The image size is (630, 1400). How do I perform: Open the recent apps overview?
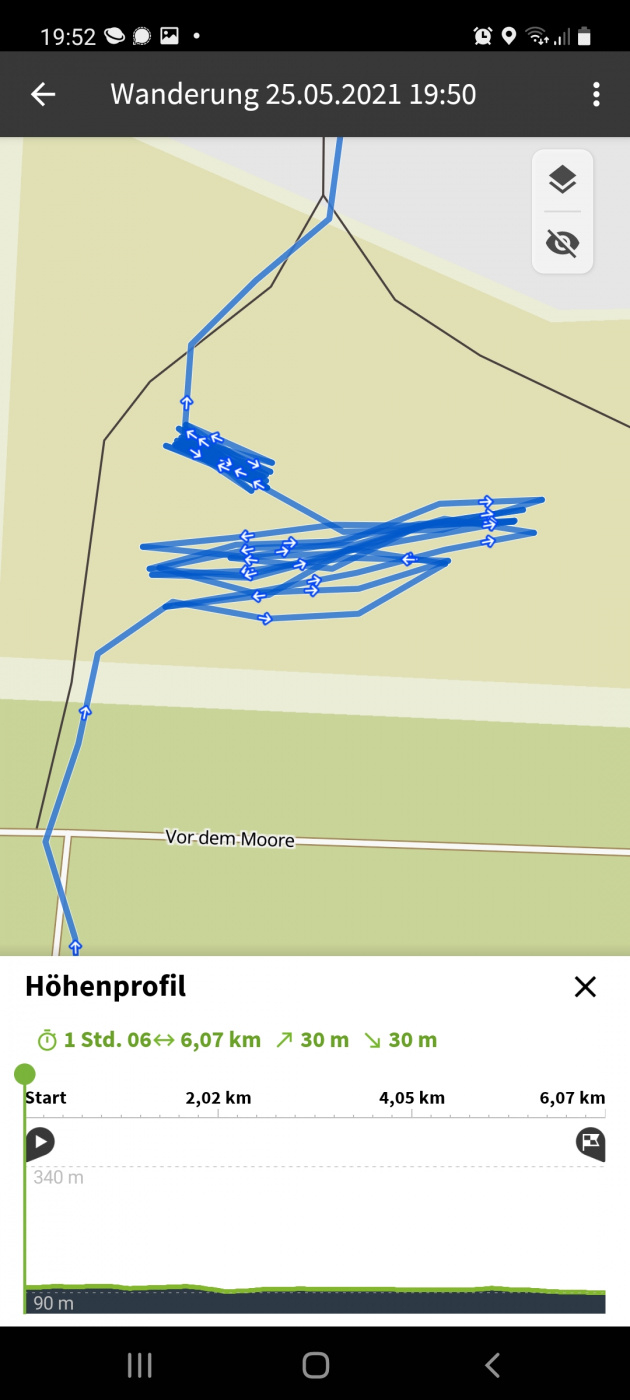139,1364
